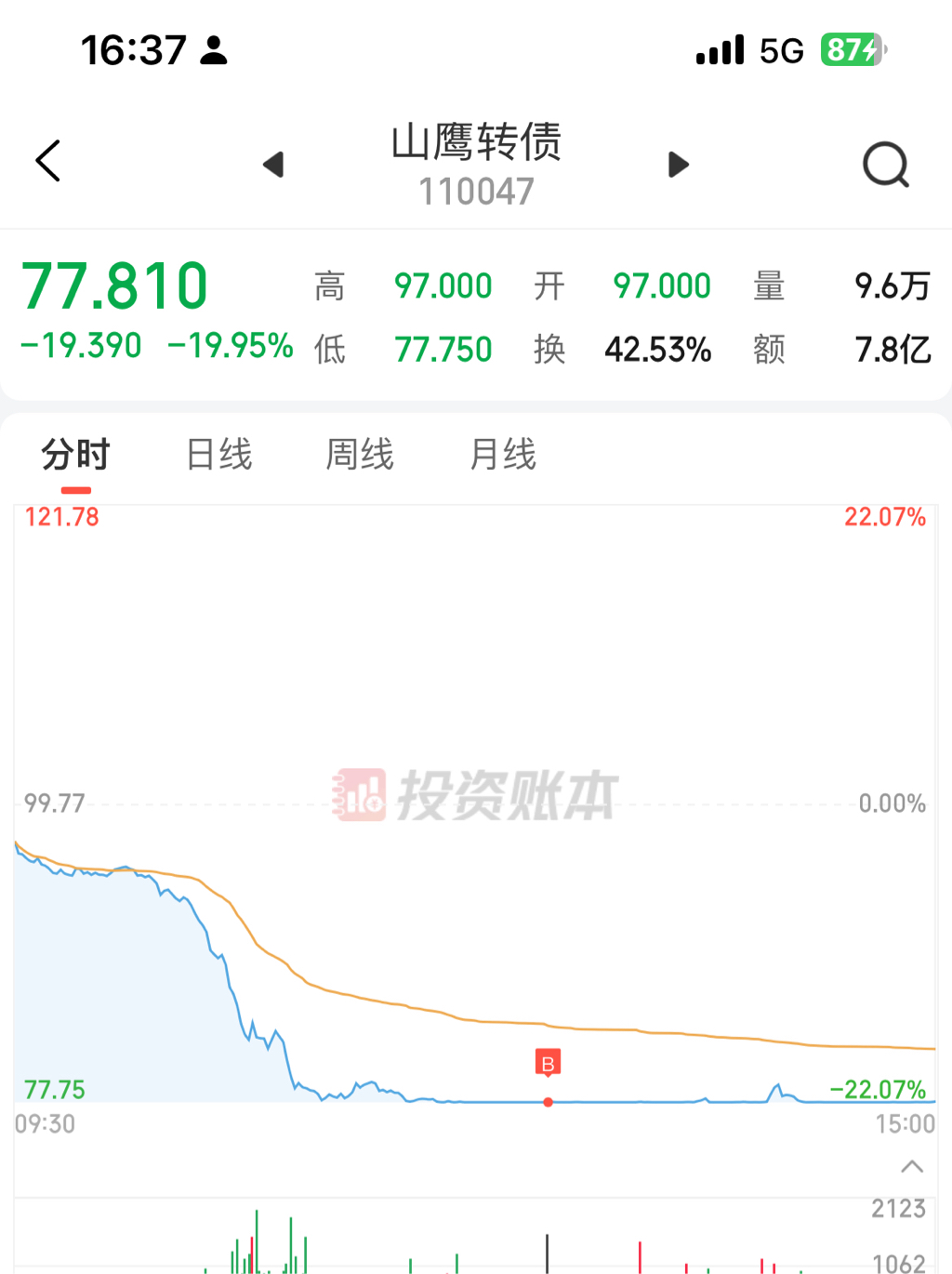Expand the chart using the up chevron
Viewport: 952px width, 1274px height.
pos(912,1166)
